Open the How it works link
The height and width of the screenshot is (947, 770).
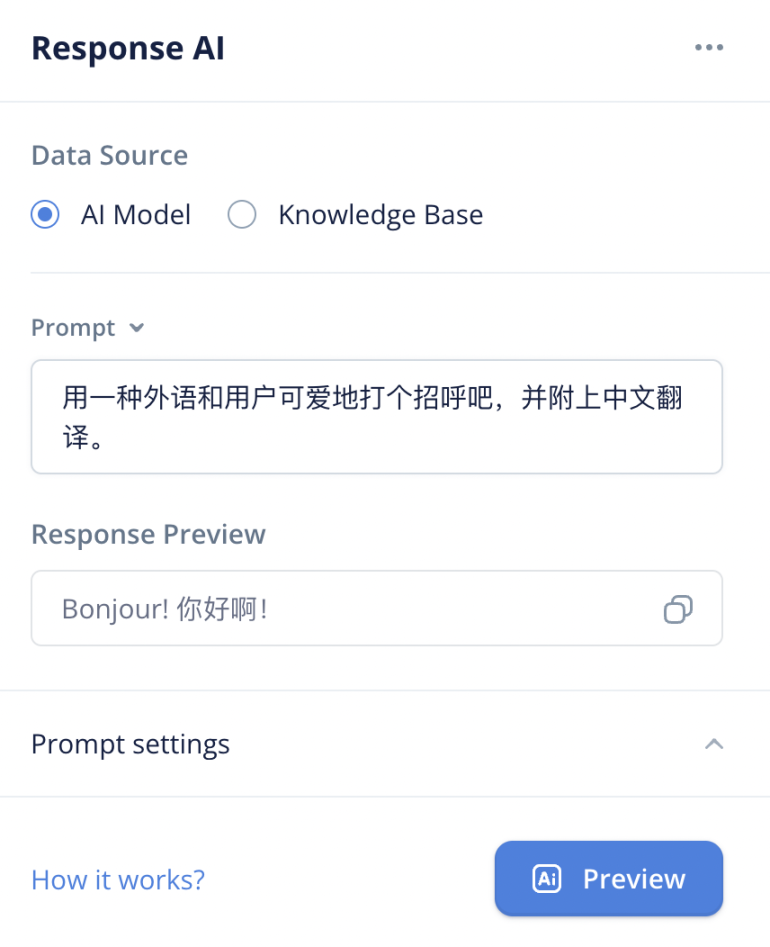[x=118, y=880]
